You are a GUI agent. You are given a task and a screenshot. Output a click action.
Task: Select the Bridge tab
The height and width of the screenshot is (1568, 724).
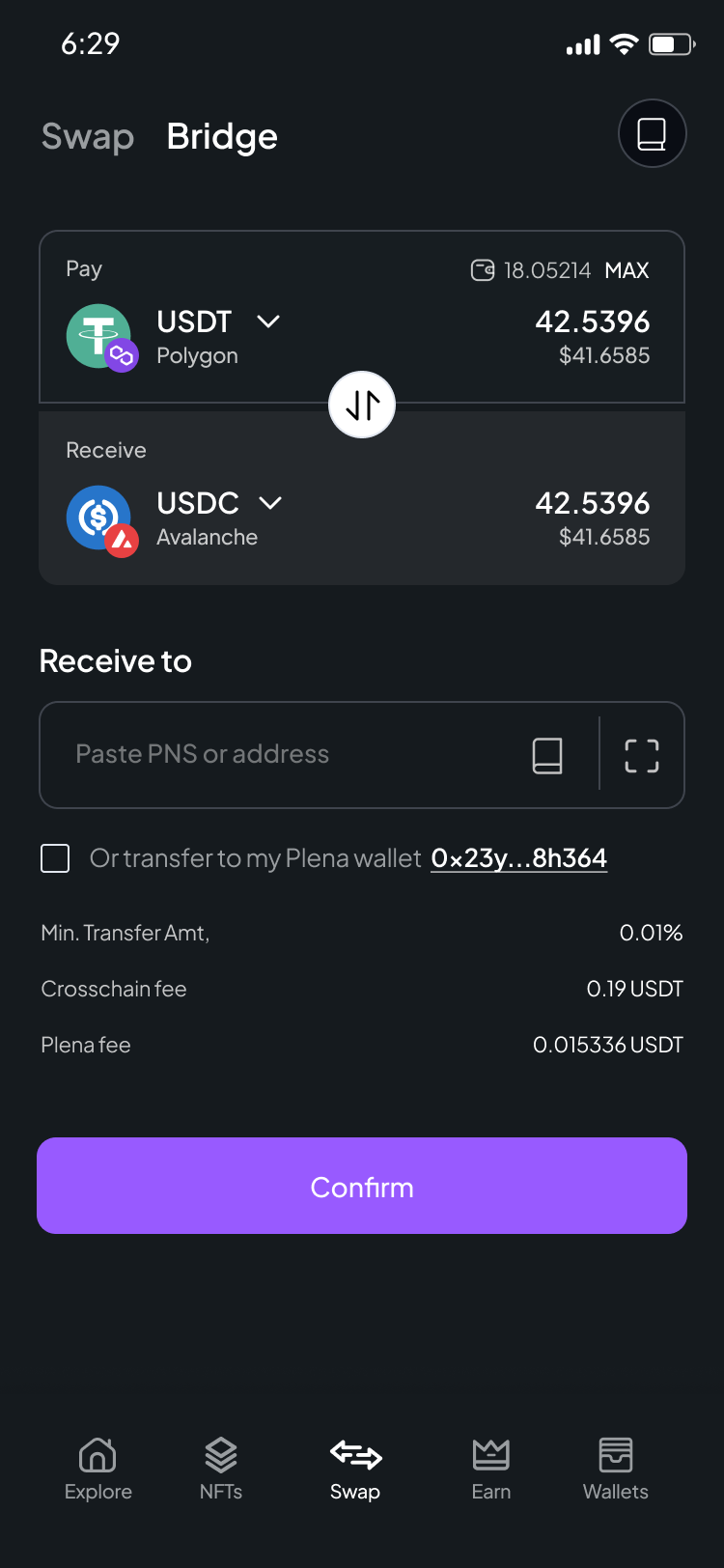click(222, 136)
